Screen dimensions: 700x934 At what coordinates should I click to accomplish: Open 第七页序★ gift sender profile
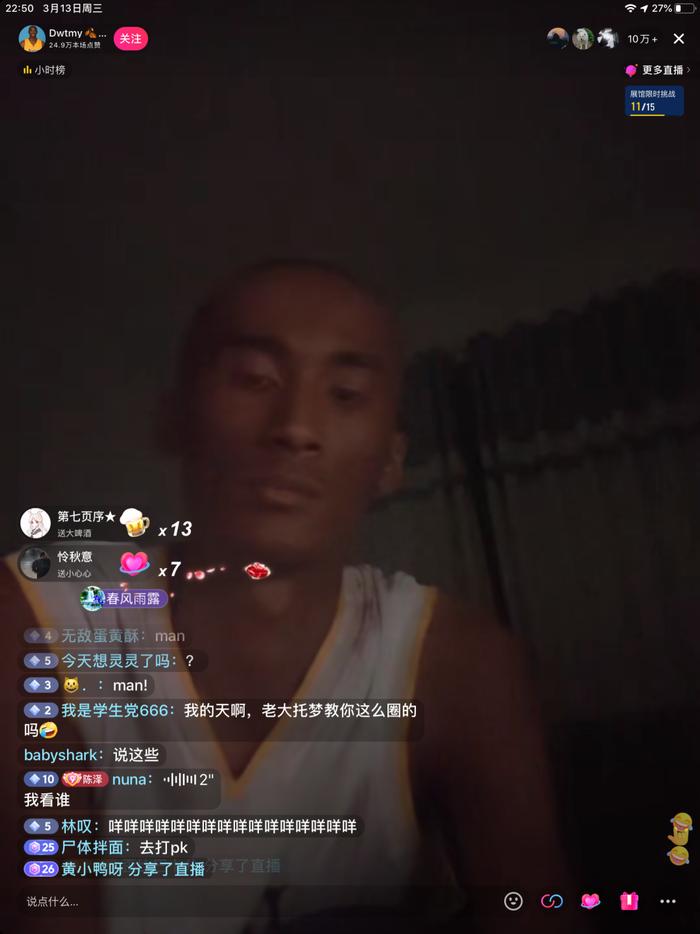[35, 523]
